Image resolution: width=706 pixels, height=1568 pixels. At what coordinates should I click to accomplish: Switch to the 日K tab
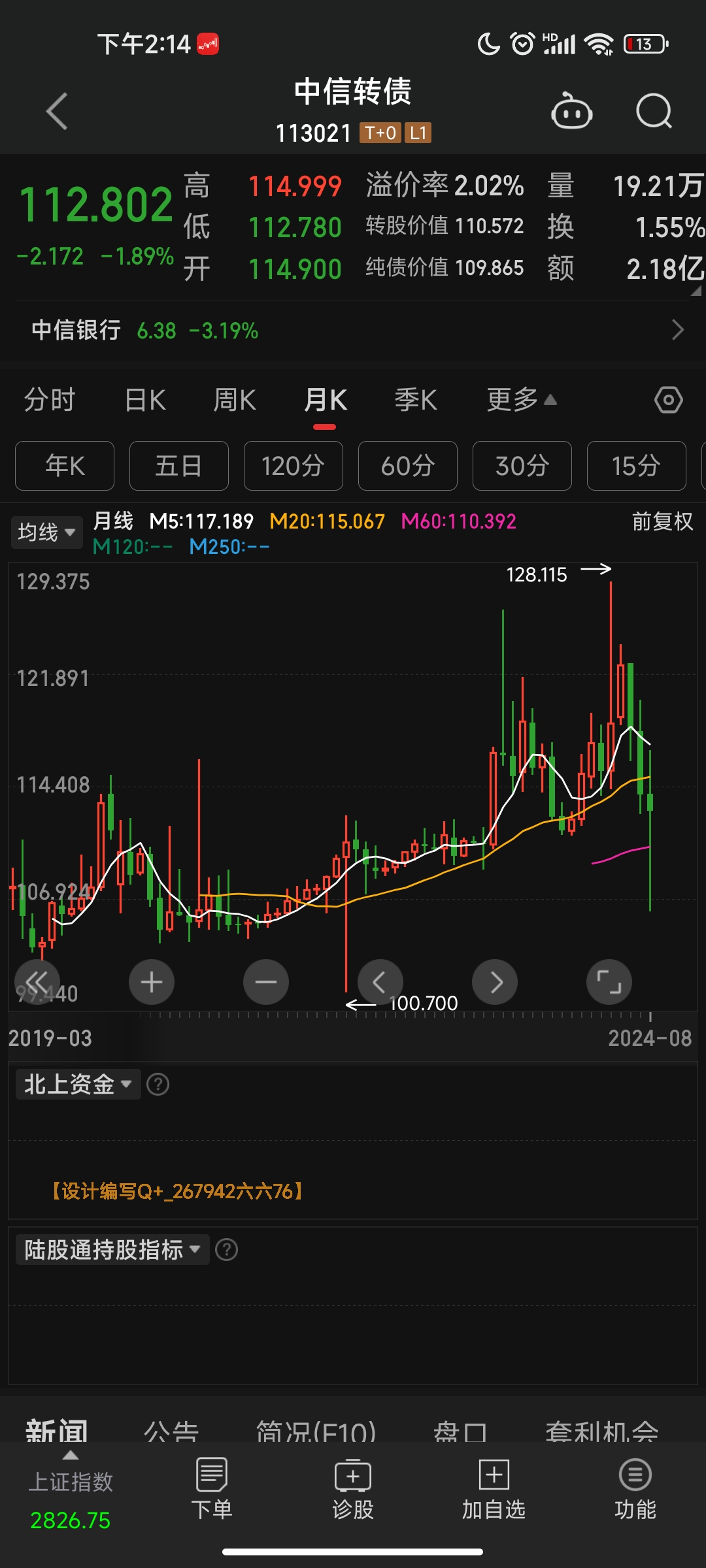pos(145,400)
